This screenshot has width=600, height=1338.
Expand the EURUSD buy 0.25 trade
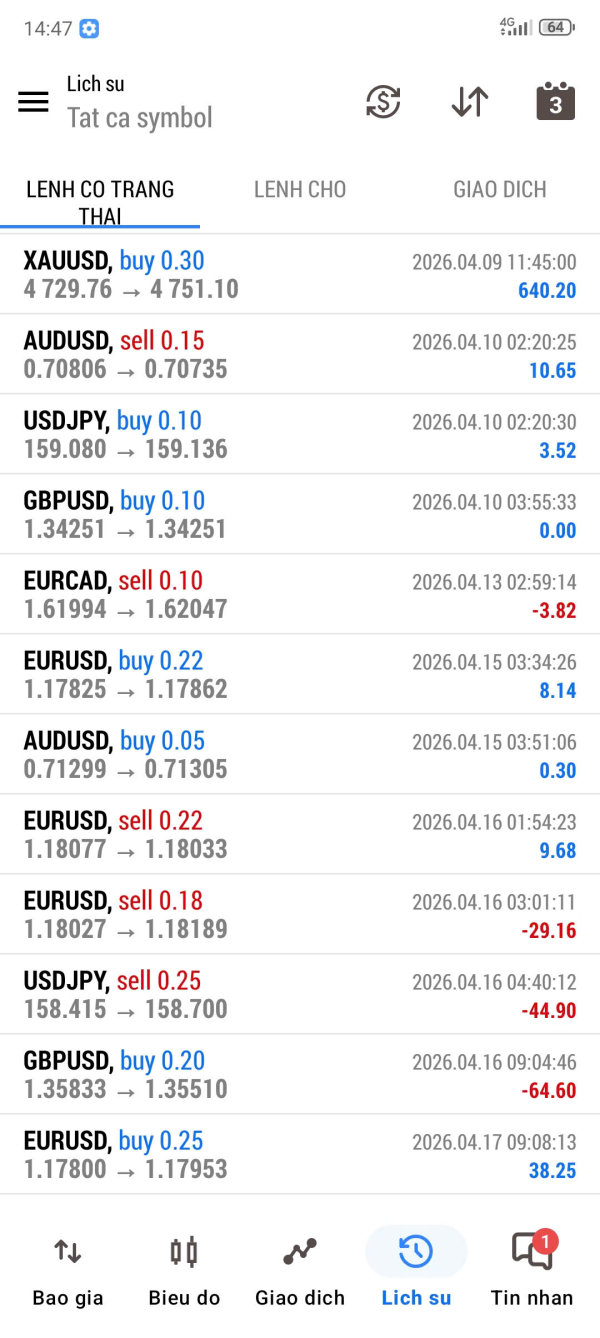click(300, 1155)
